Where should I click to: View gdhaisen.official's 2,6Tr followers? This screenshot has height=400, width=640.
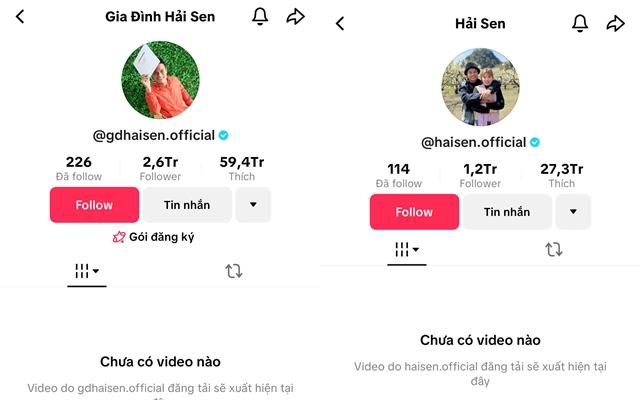click(160, 168)
